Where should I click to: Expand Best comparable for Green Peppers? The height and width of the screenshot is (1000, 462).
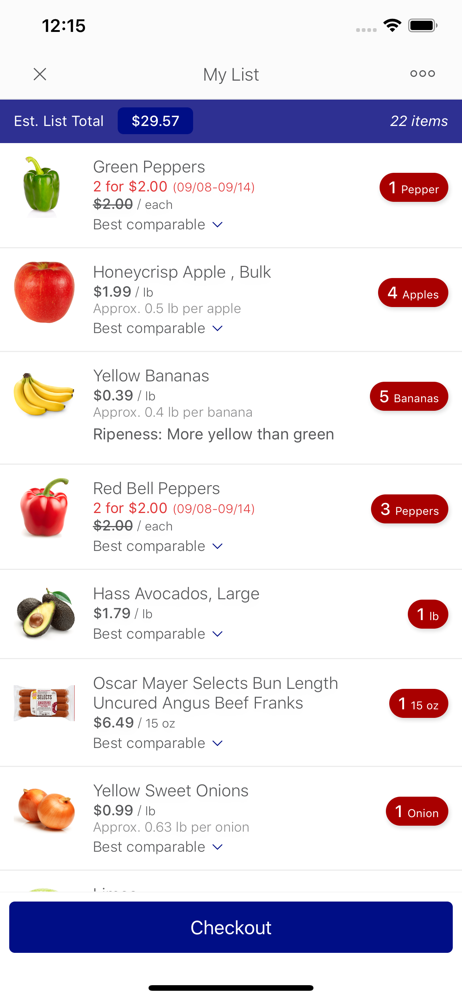pos(158,224)
